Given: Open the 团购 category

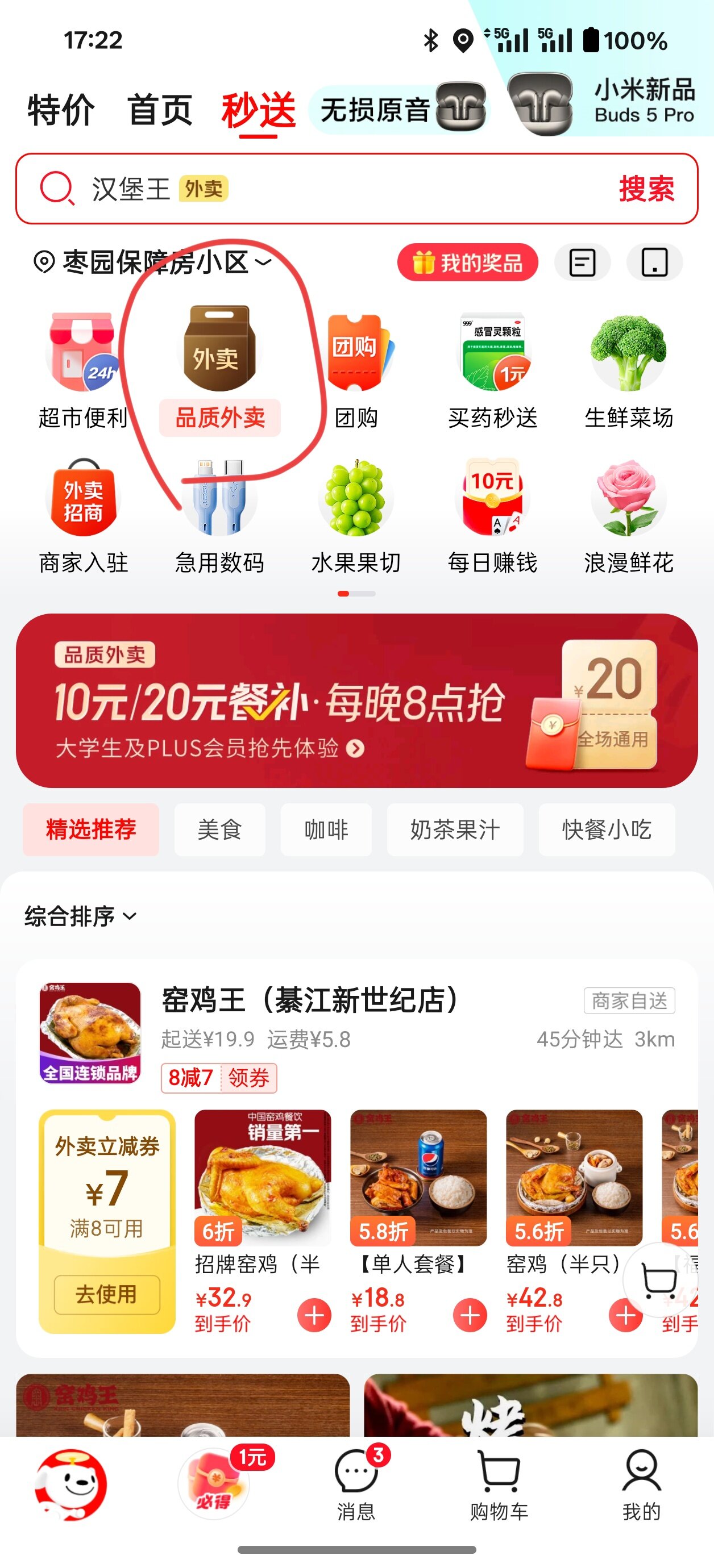Looking at the screenshot, I should click(356, 369).
